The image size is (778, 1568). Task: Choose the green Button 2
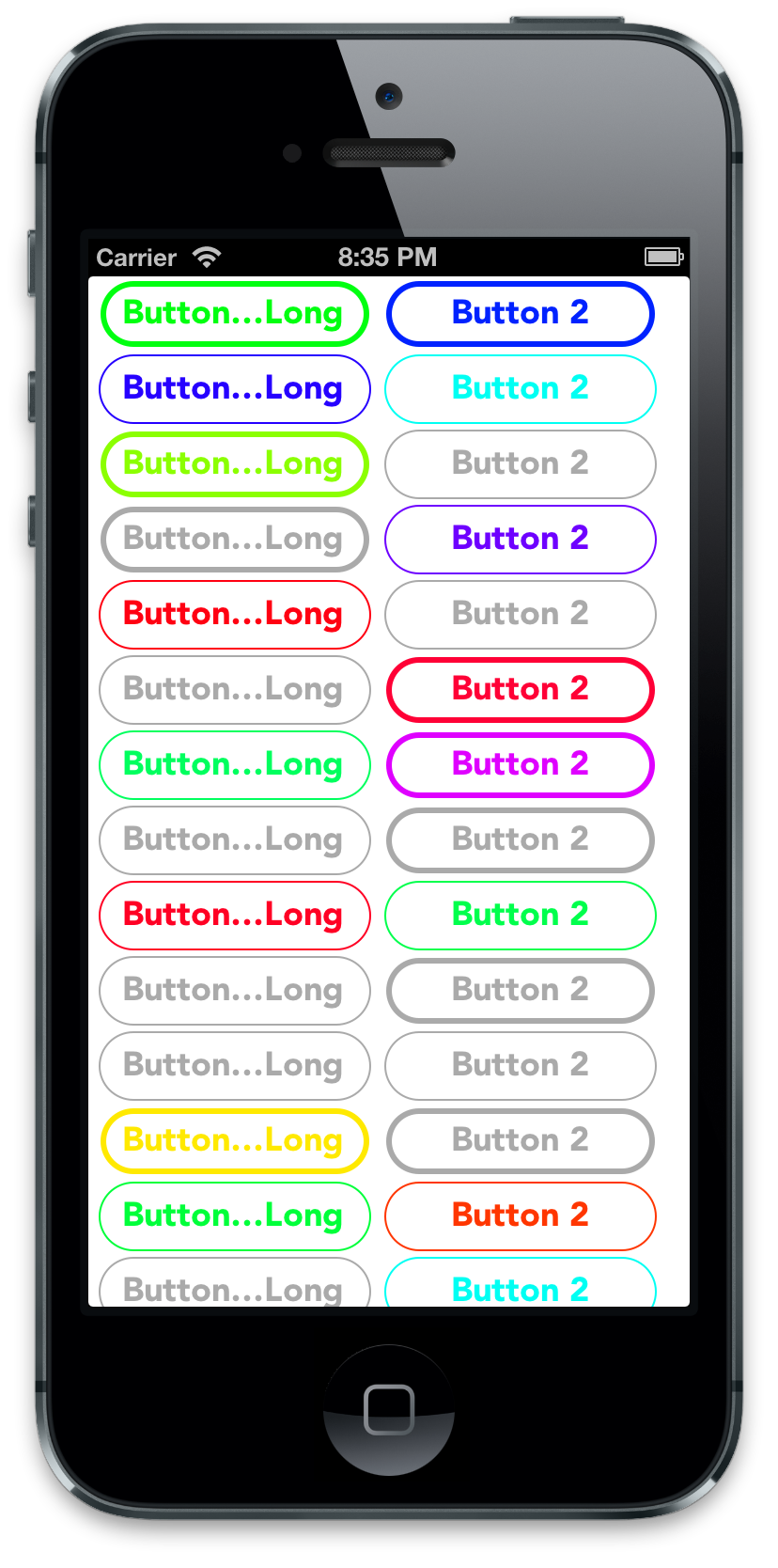tap(520, 915)
